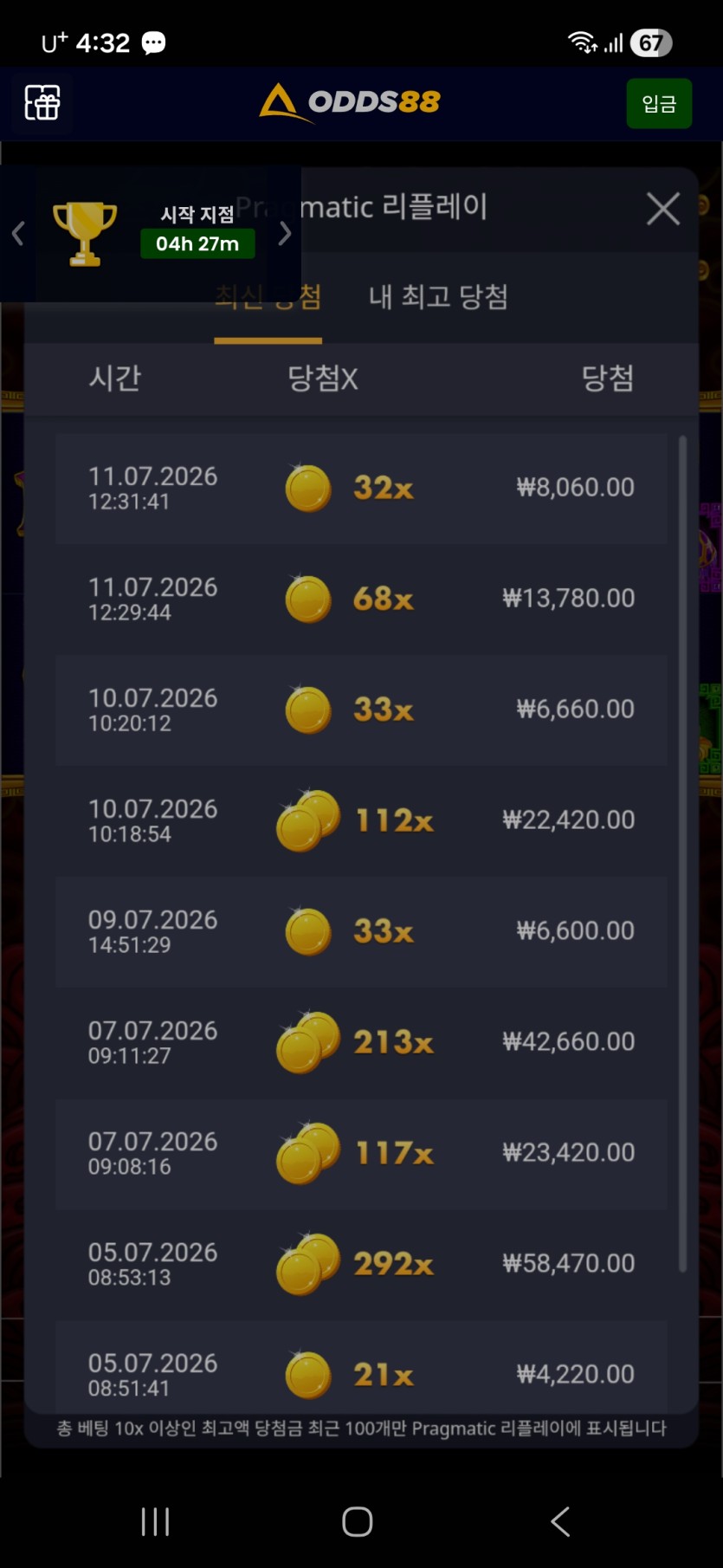Open recent apps from navigation bar
This screenshot has width=723, height=1568.
pos(155,1521)
